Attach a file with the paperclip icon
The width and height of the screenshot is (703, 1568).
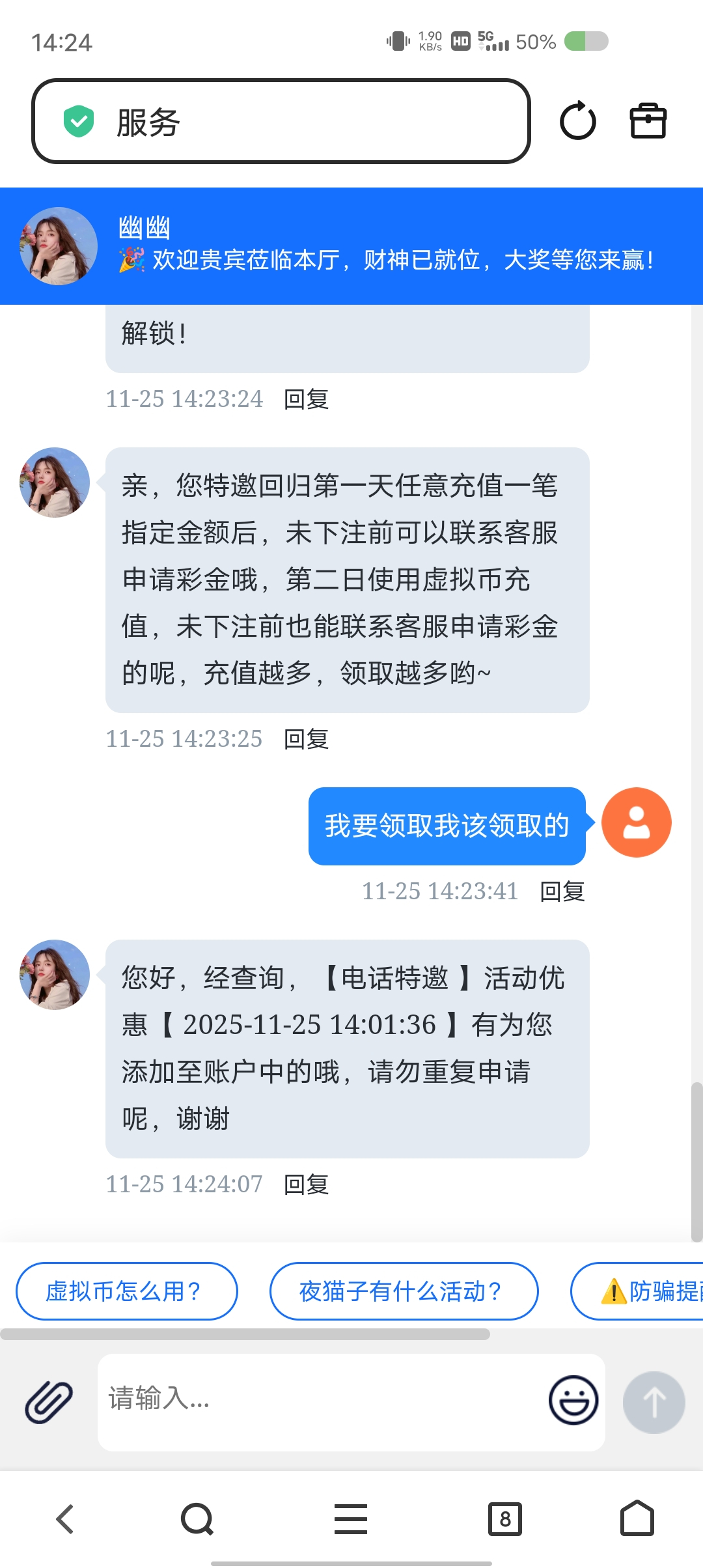[49, 1401]
